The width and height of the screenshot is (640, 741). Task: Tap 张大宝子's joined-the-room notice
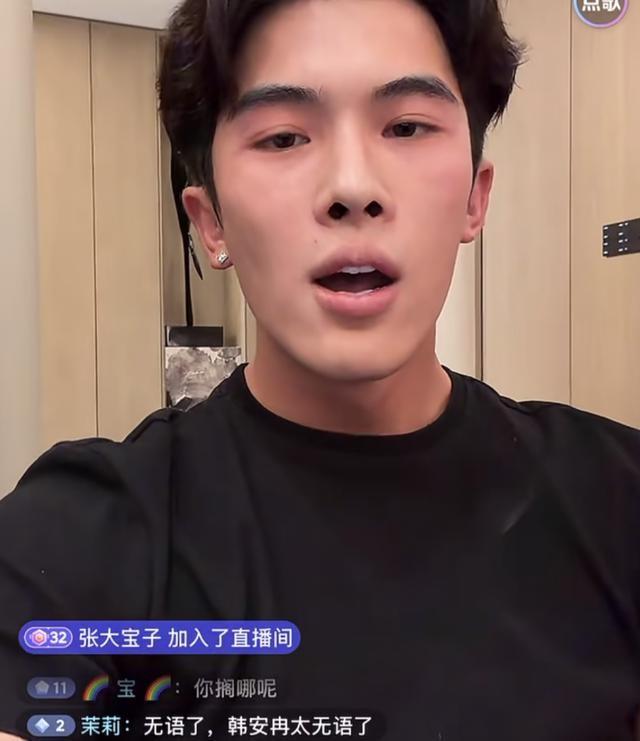tap(160, 637)
